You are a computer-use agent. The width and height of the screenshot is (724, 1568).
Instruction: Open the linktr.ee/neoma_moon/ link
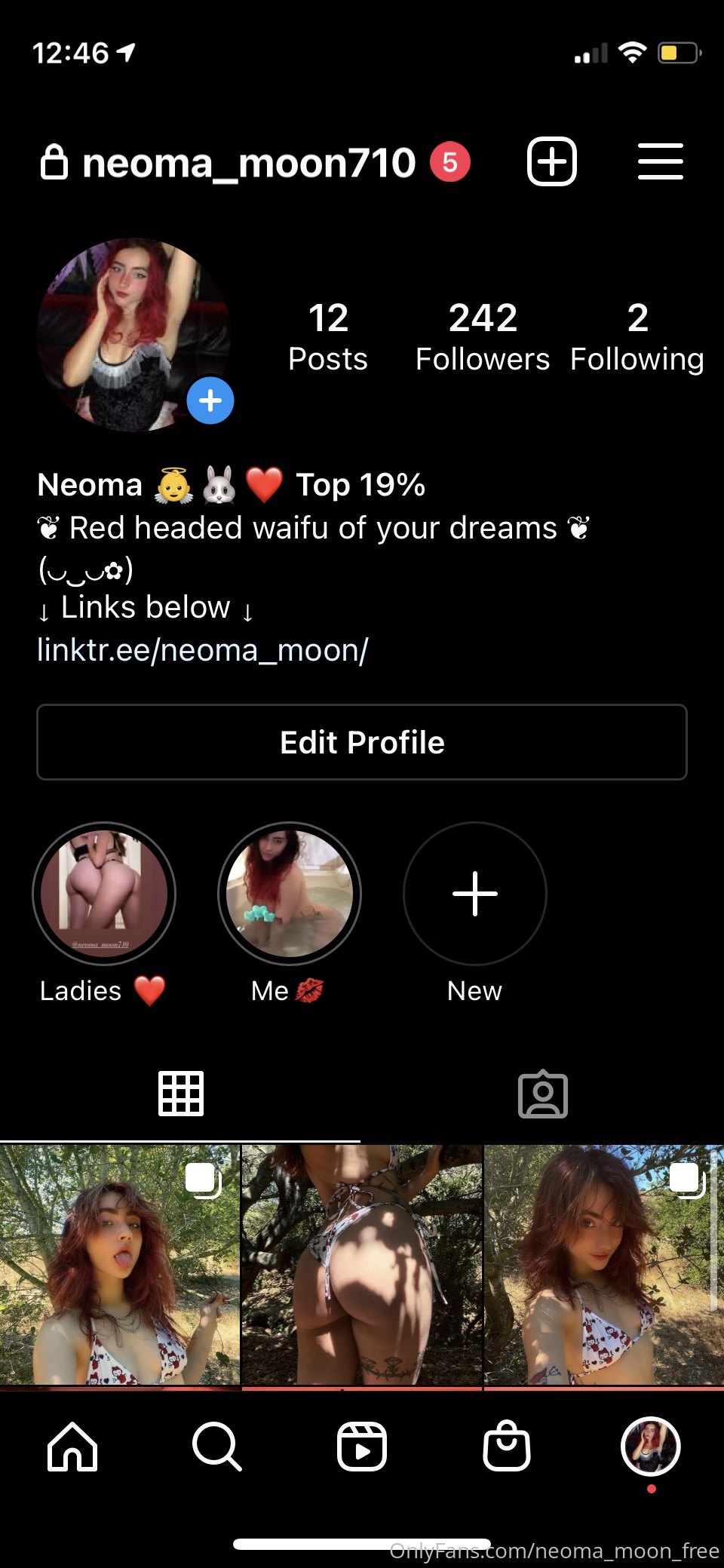[x=203, y=649]
